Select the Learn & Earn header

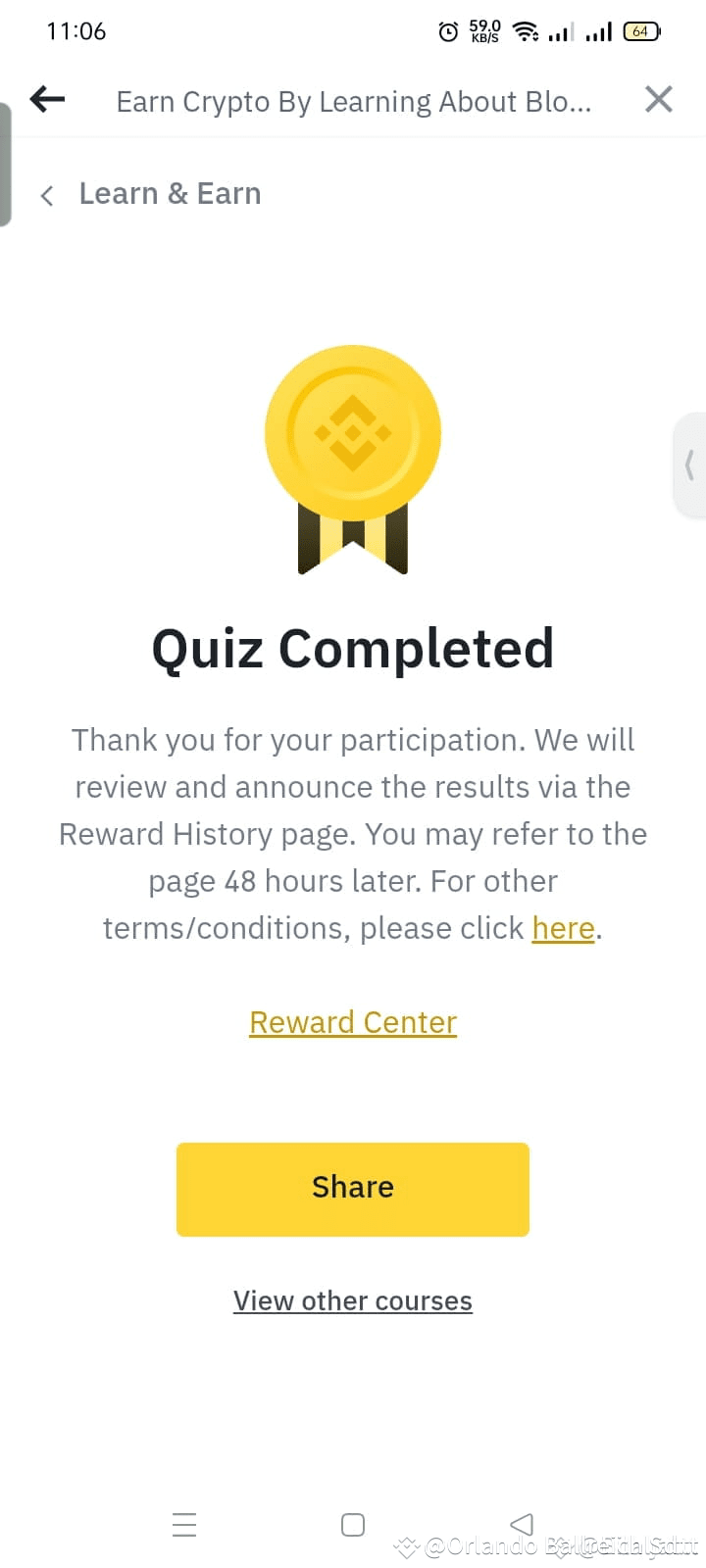(x=170, y=193)
